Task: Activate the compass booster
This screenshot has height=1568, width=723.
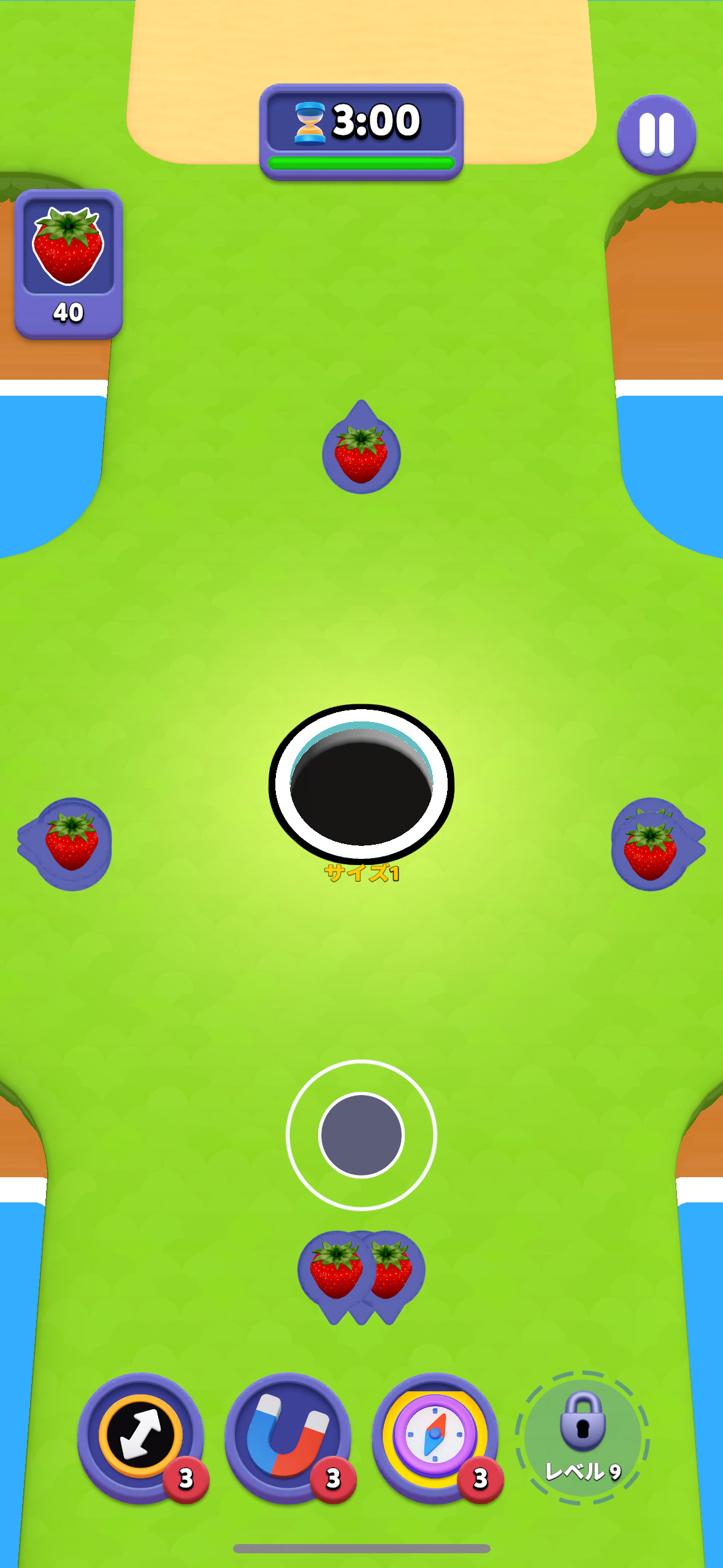Action: click(x=435, y=1437)
